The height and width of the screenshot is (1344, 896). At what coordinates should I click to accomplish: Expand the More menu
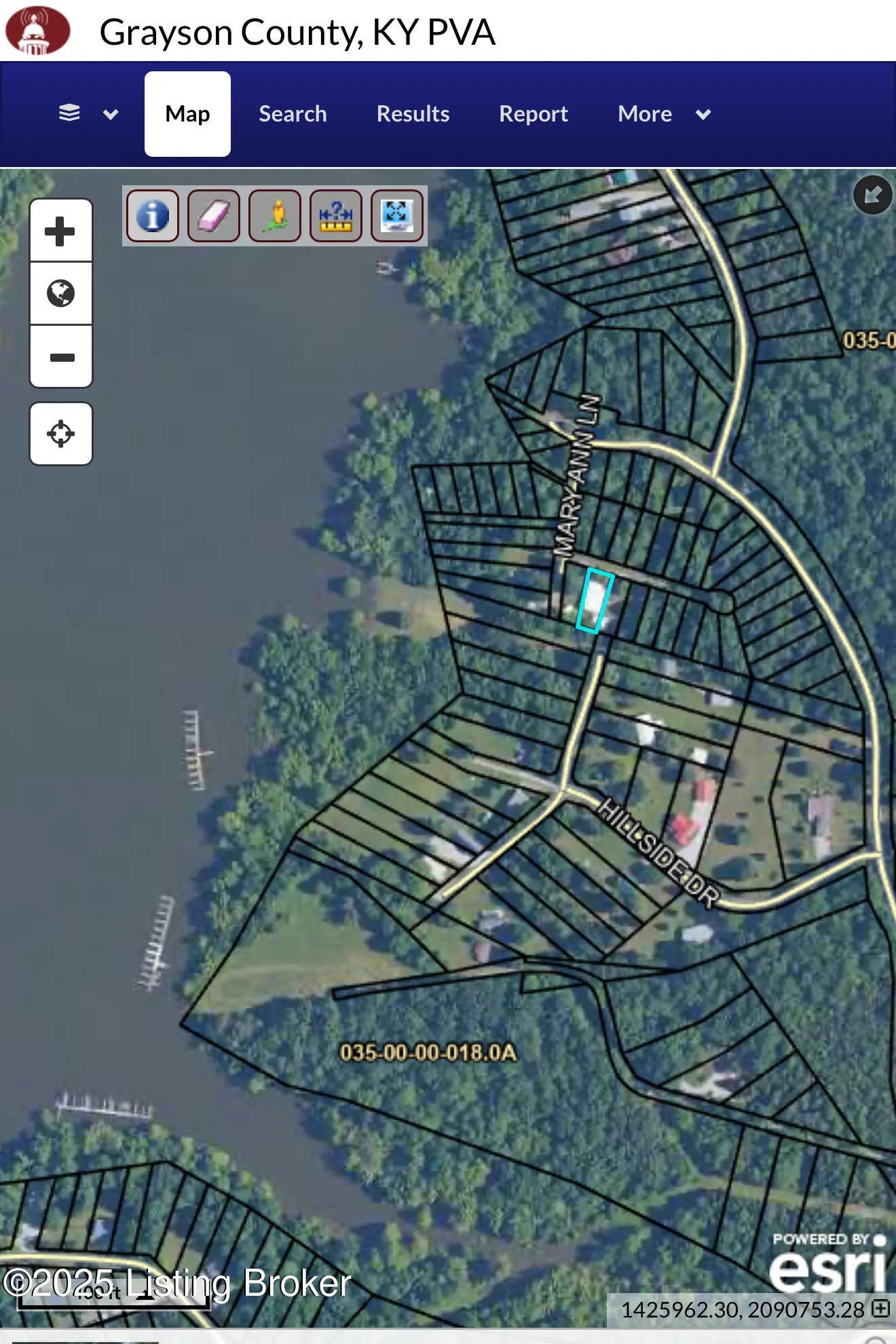[x=663, y=113]
